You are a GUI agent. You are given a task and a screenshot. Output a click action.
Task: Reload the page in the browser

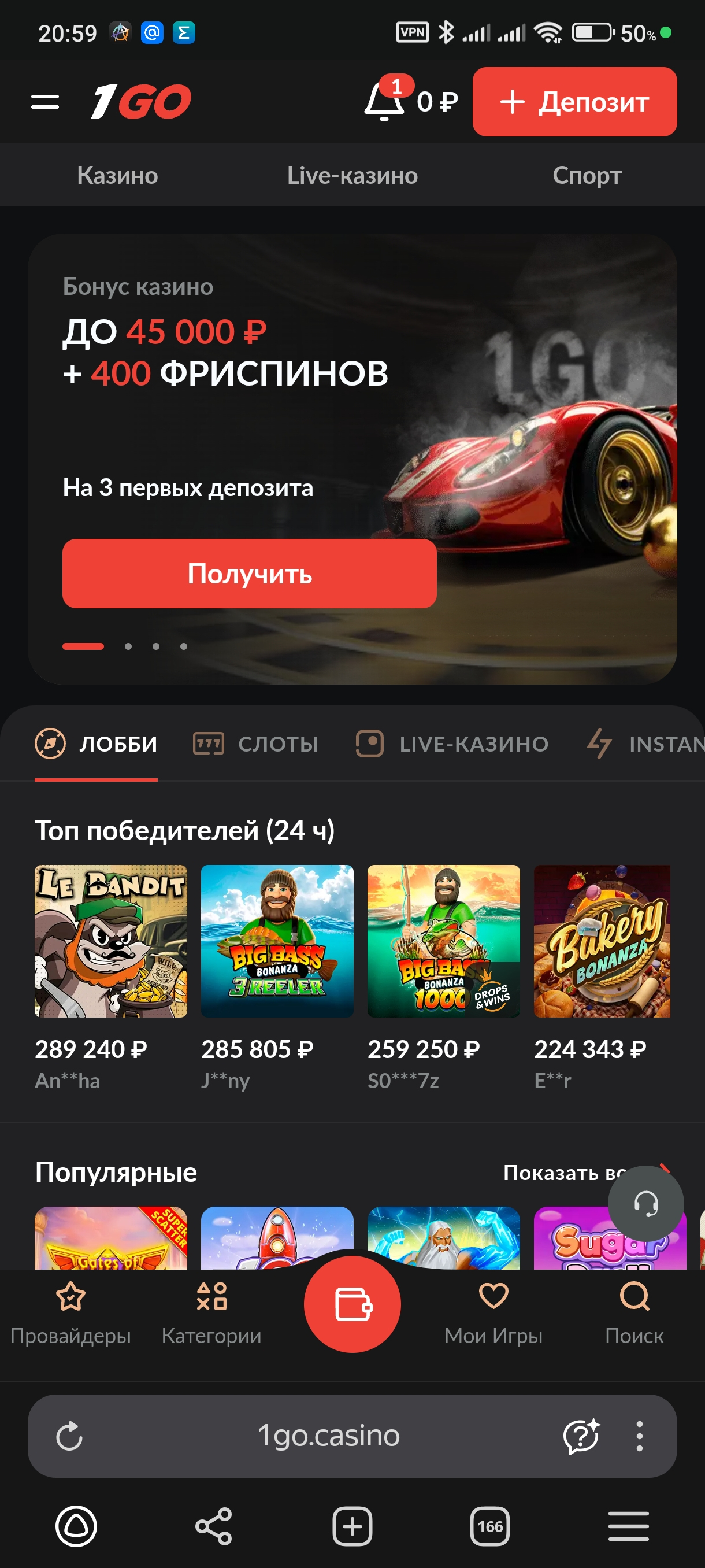pos(69,1436)
